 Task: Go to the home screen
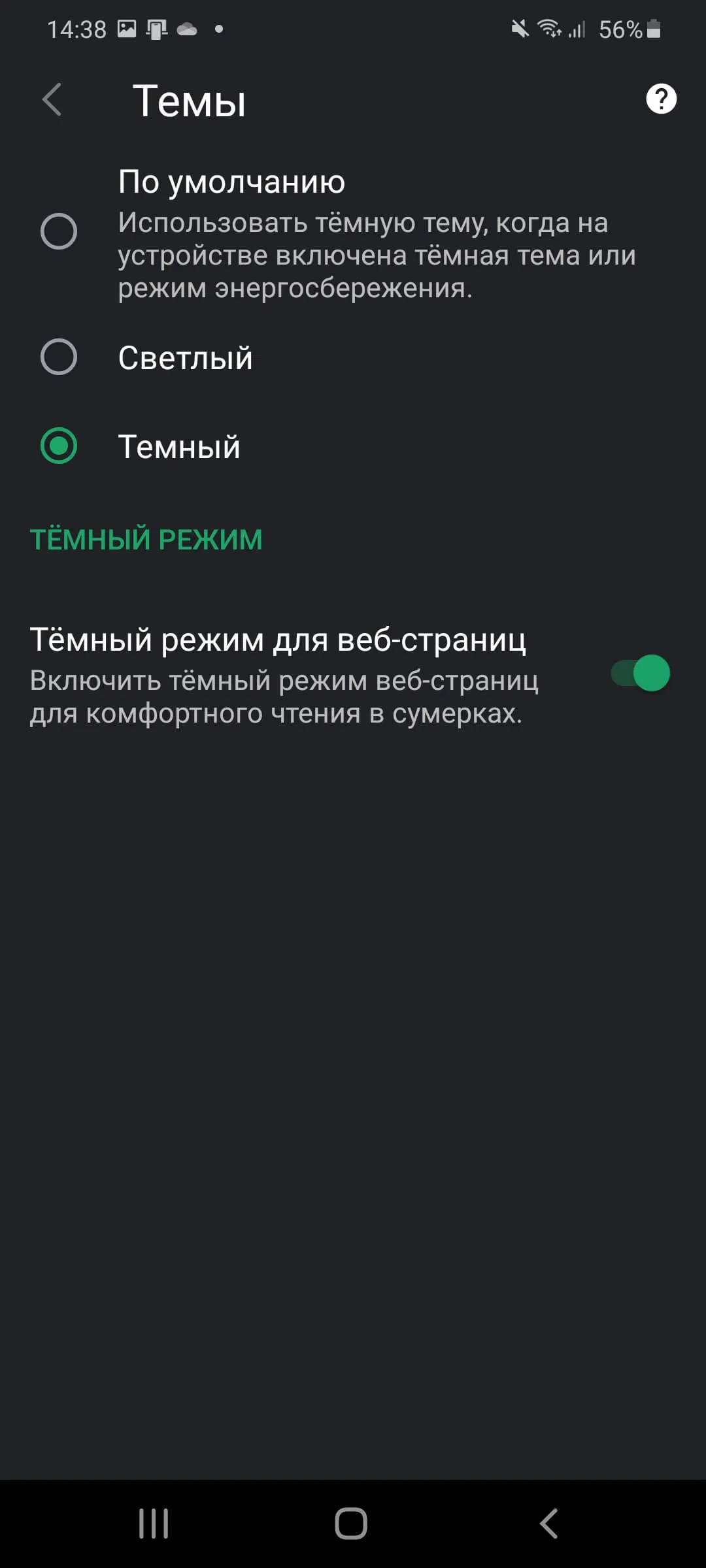pos(351,1524)
